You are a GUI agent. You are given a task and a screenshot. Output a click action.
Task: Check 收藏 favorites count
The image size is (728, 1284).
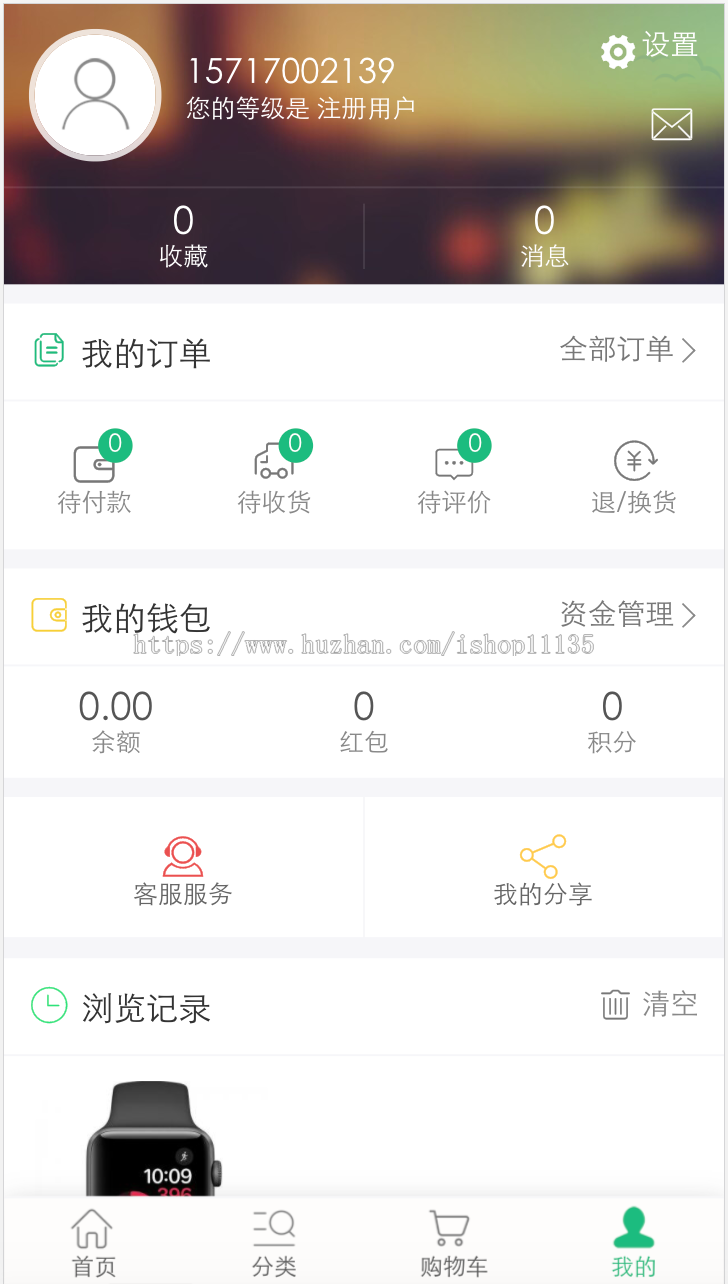point(183,232)
